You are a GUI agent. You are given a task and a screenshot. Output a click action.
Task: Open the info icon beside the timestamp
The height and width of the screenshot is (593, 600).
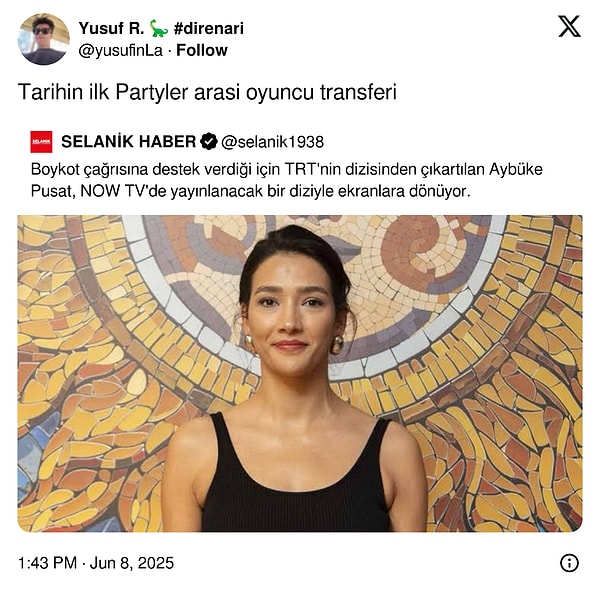click(569, 563)
